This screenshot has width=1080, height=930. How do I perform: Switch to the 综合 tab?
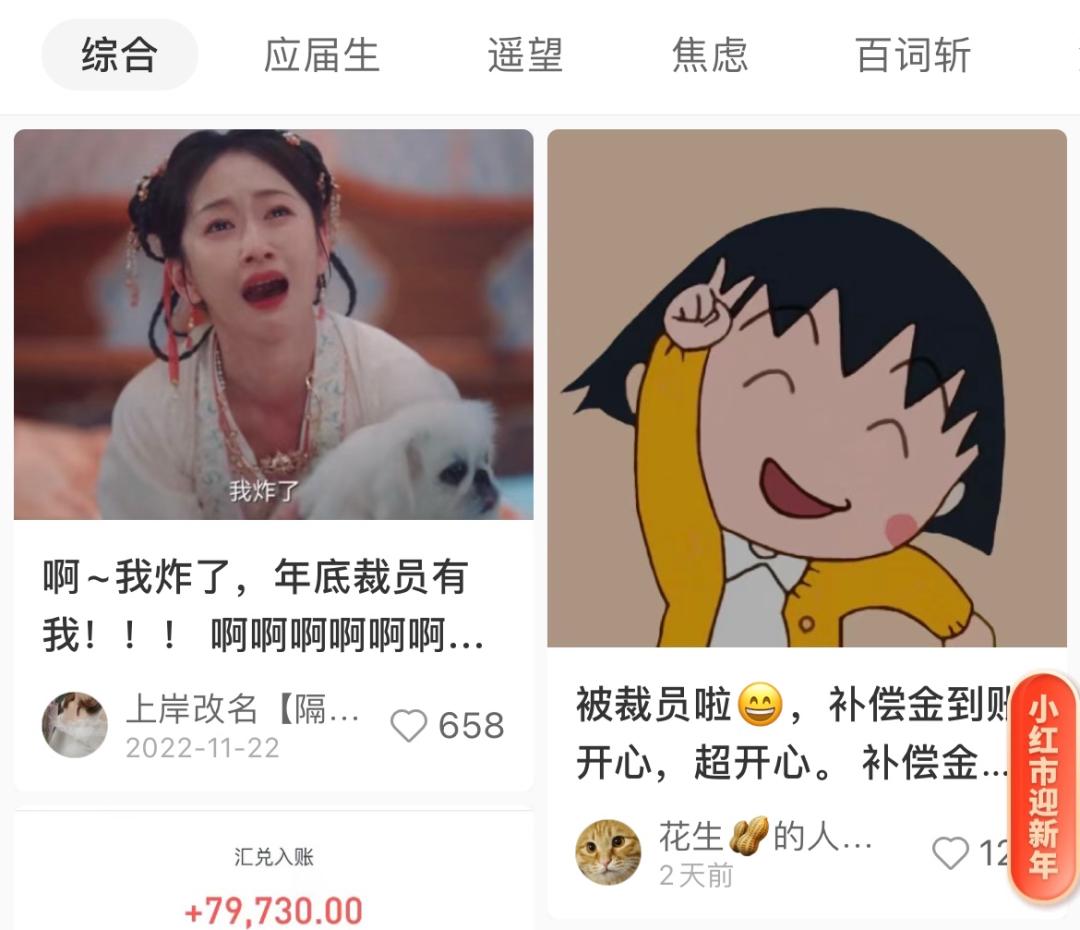120,55
